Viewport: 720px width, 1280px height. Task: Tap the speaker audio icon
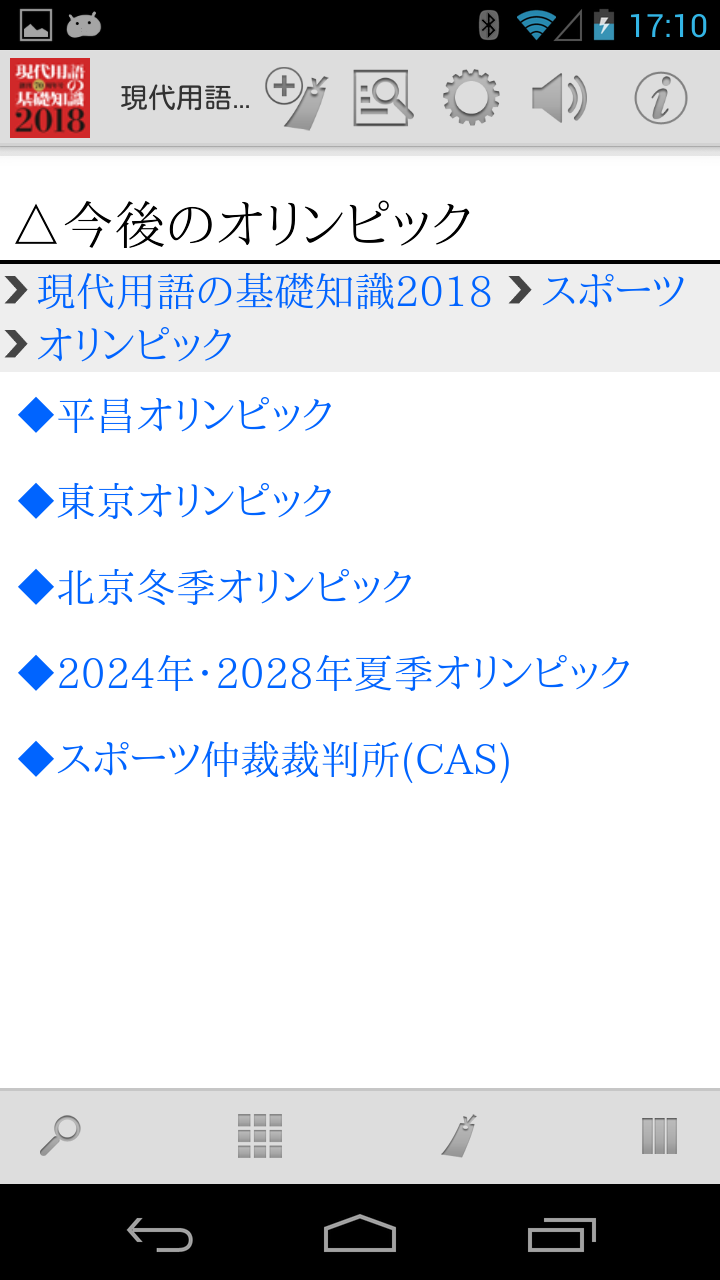point(558,98)
